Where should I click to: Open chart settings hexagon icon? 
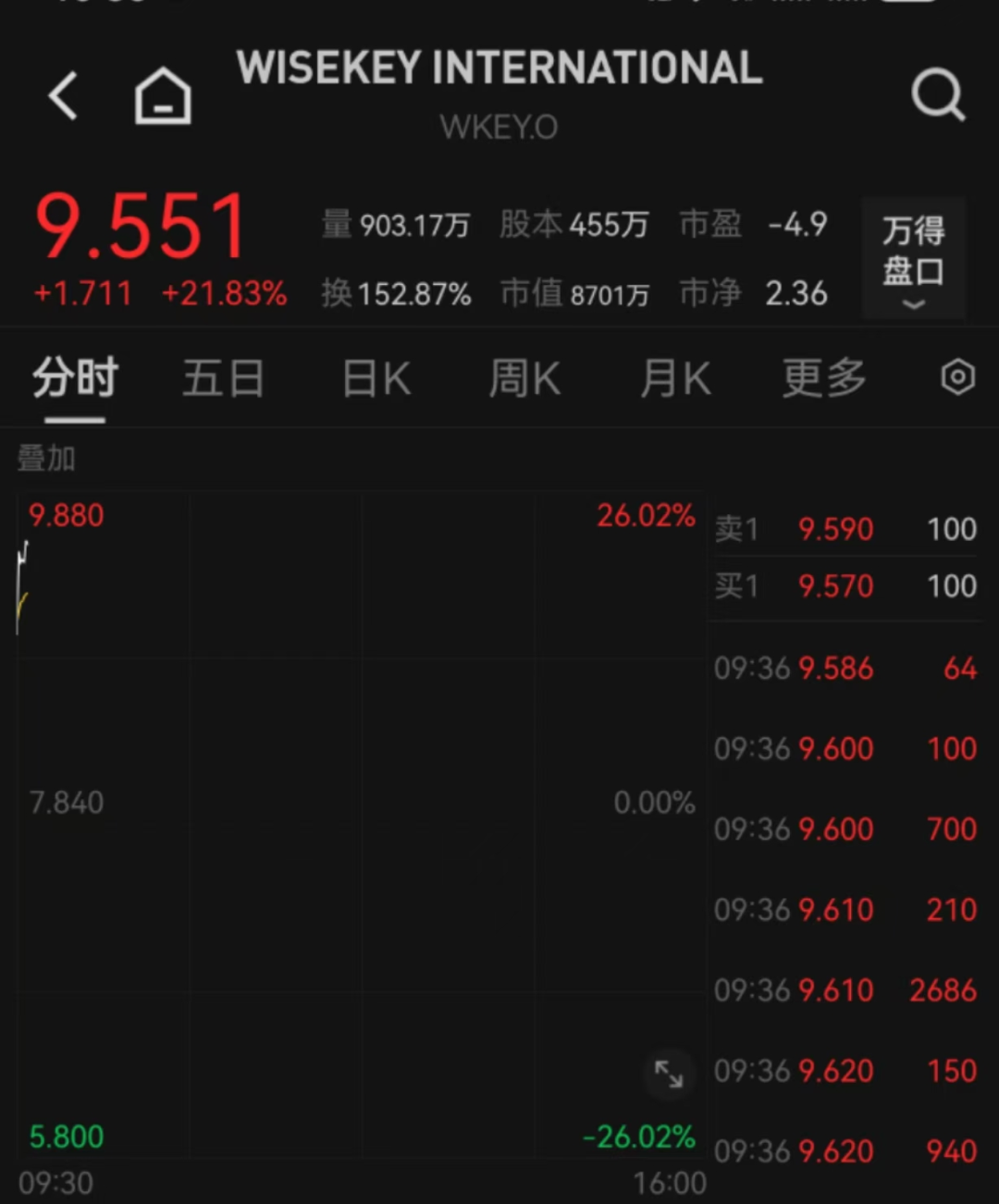coord(957,377)
